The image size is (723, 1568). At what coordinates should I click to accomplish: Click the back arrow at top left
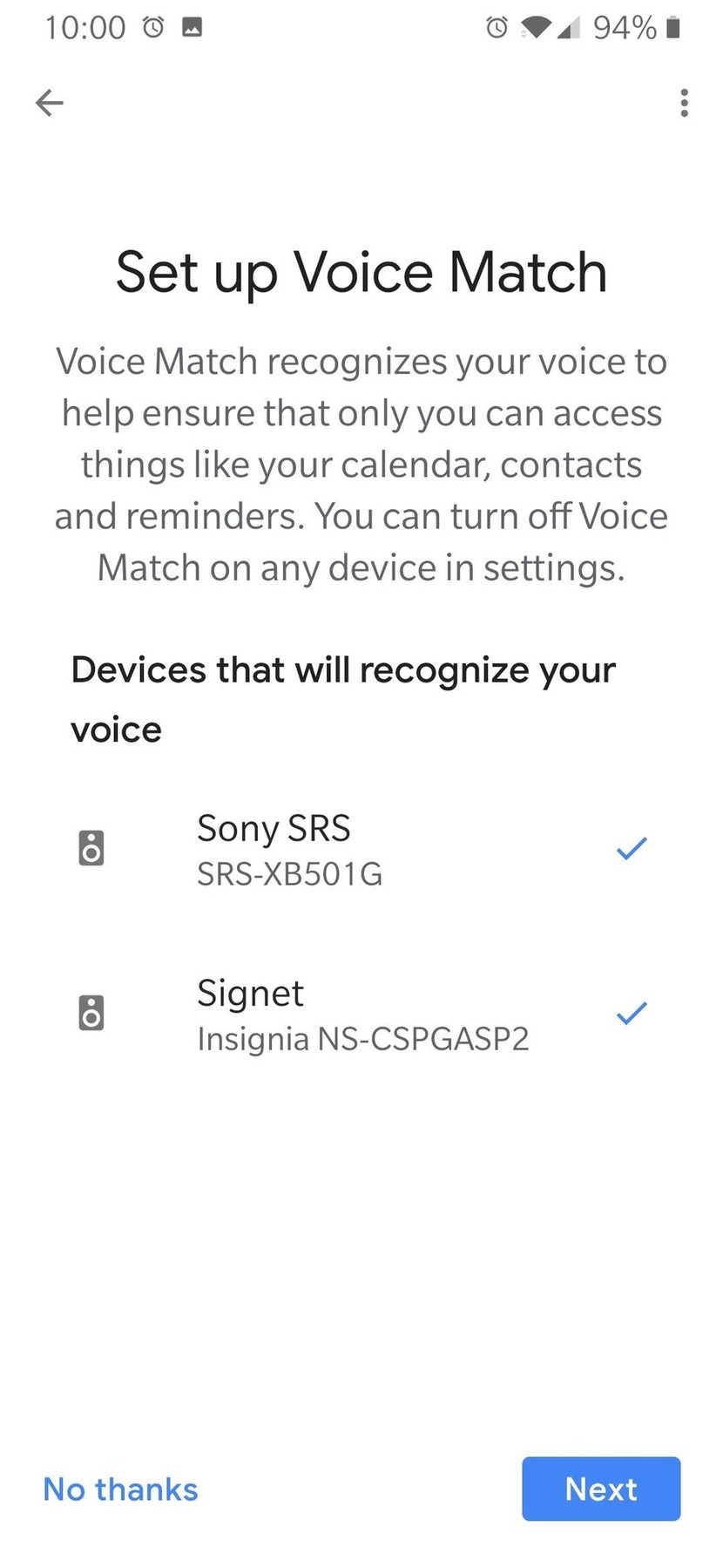(50, 103)
